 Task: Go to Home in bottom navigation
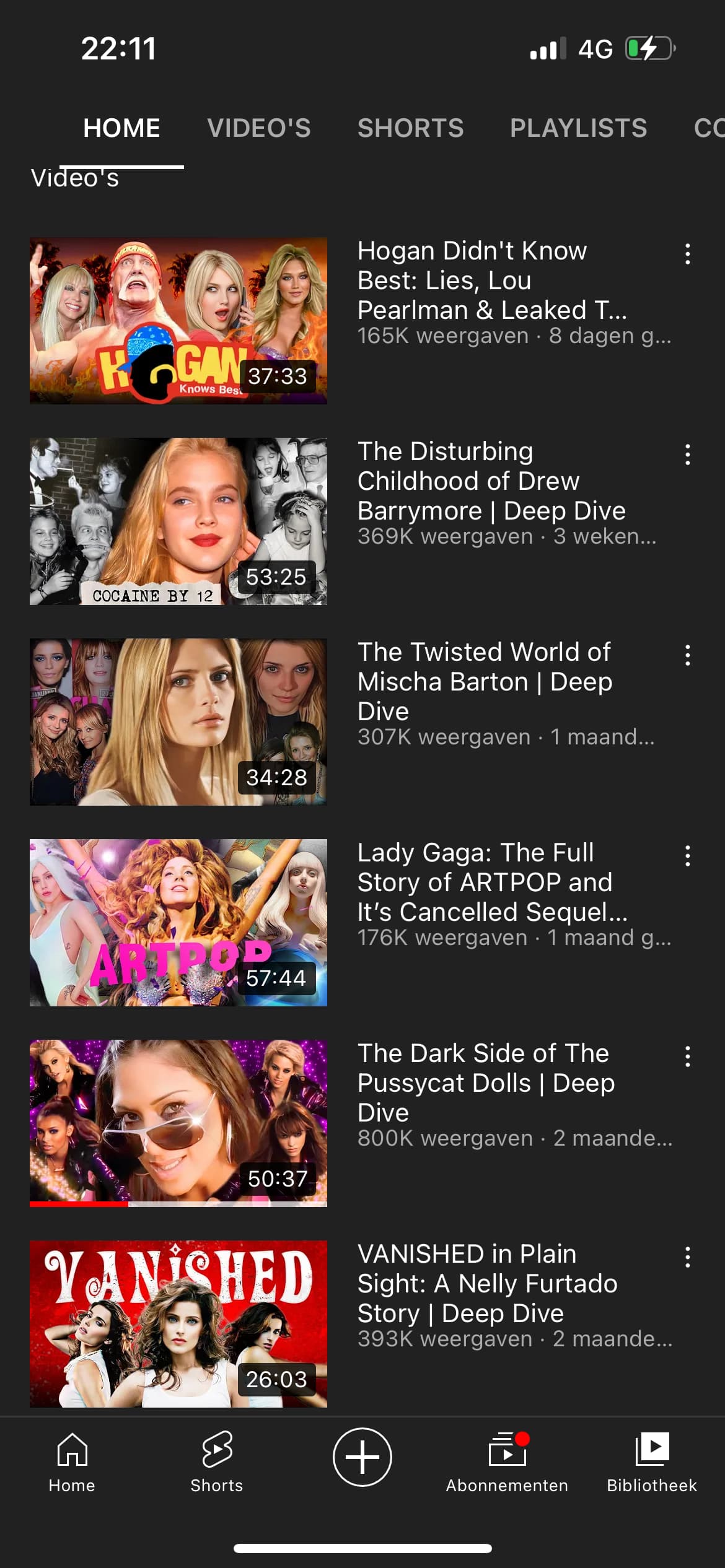[72, 1461]
